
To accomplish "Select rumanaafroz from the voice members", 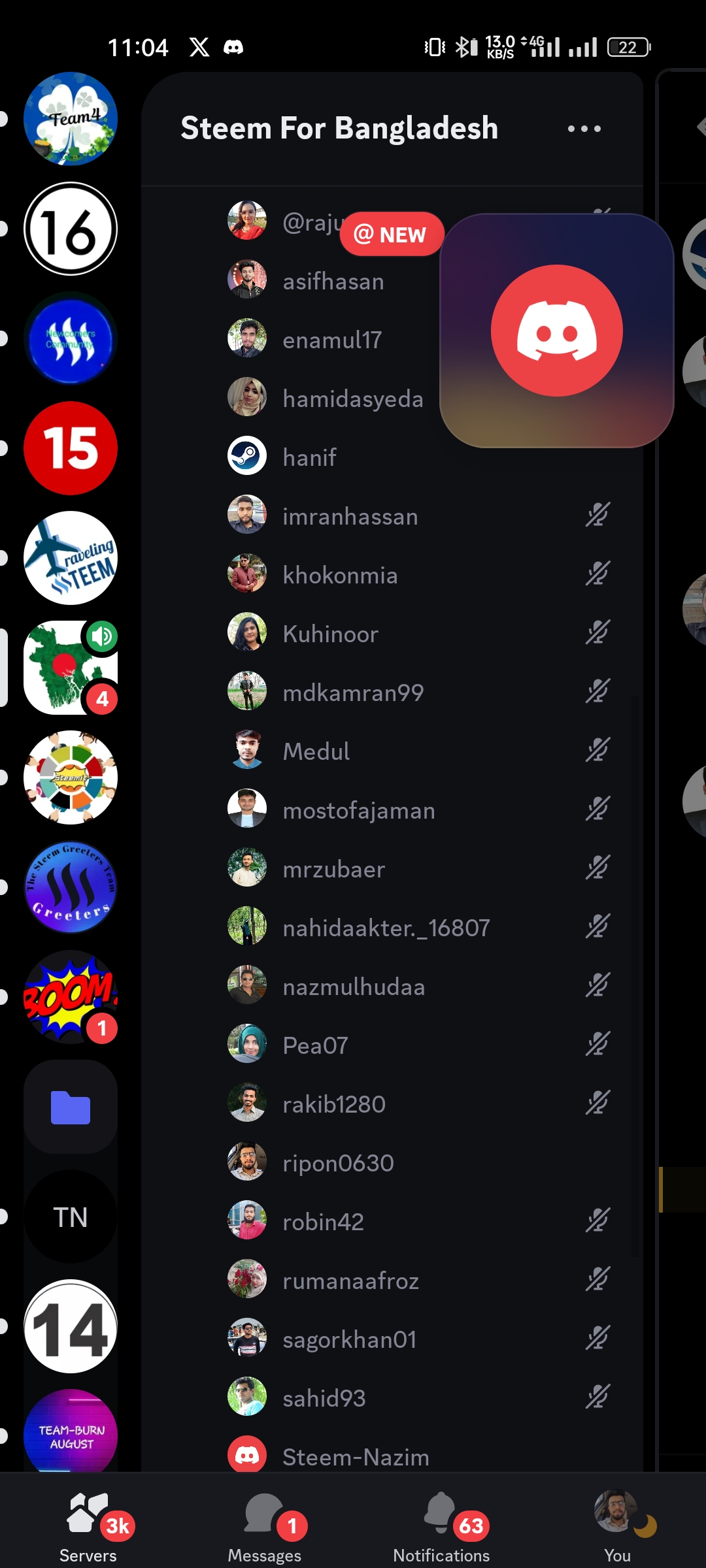I will tap(350, 1281).
